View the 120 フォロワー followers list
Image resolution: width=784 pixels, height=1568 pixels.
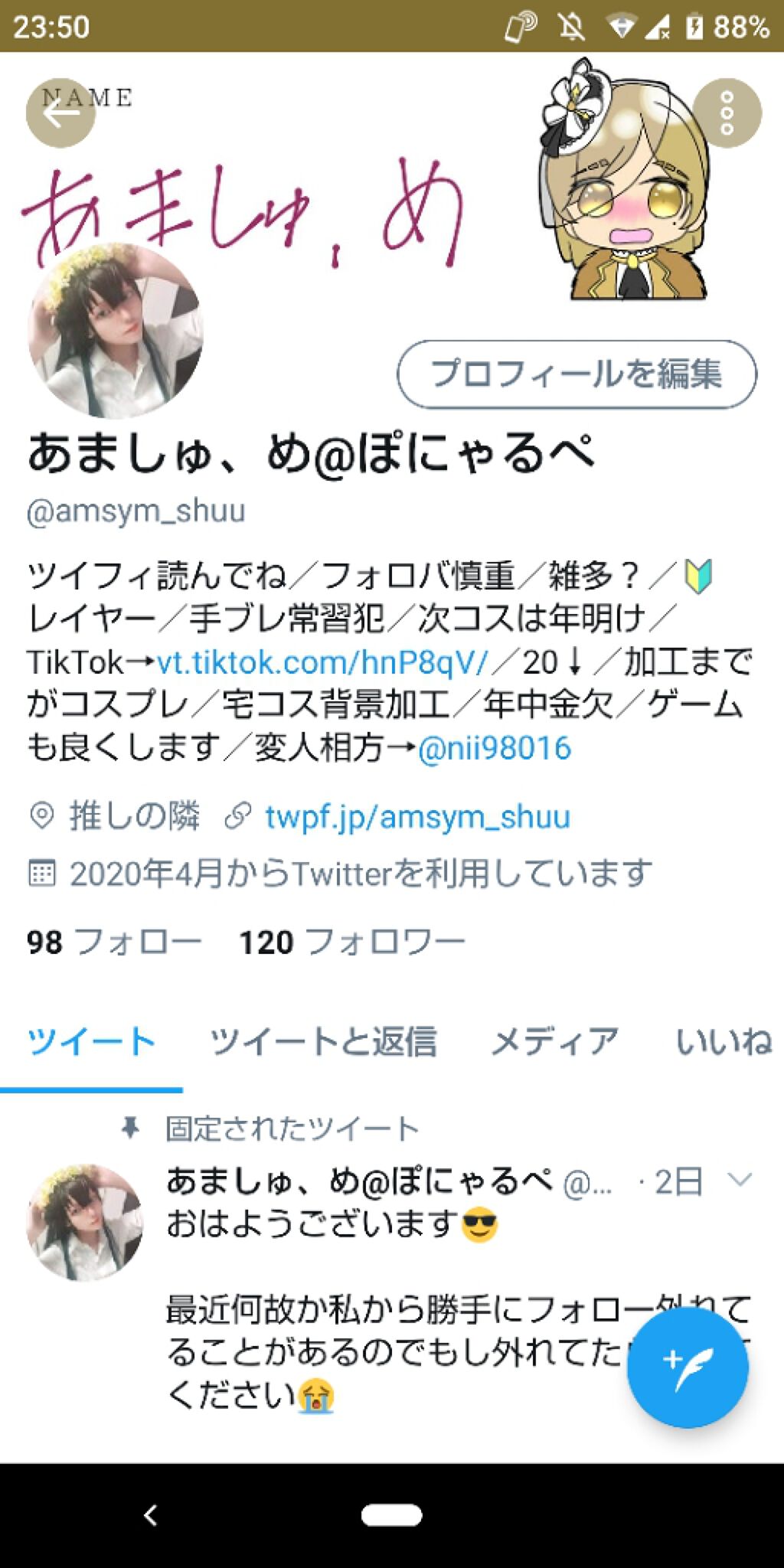point(351,942)
